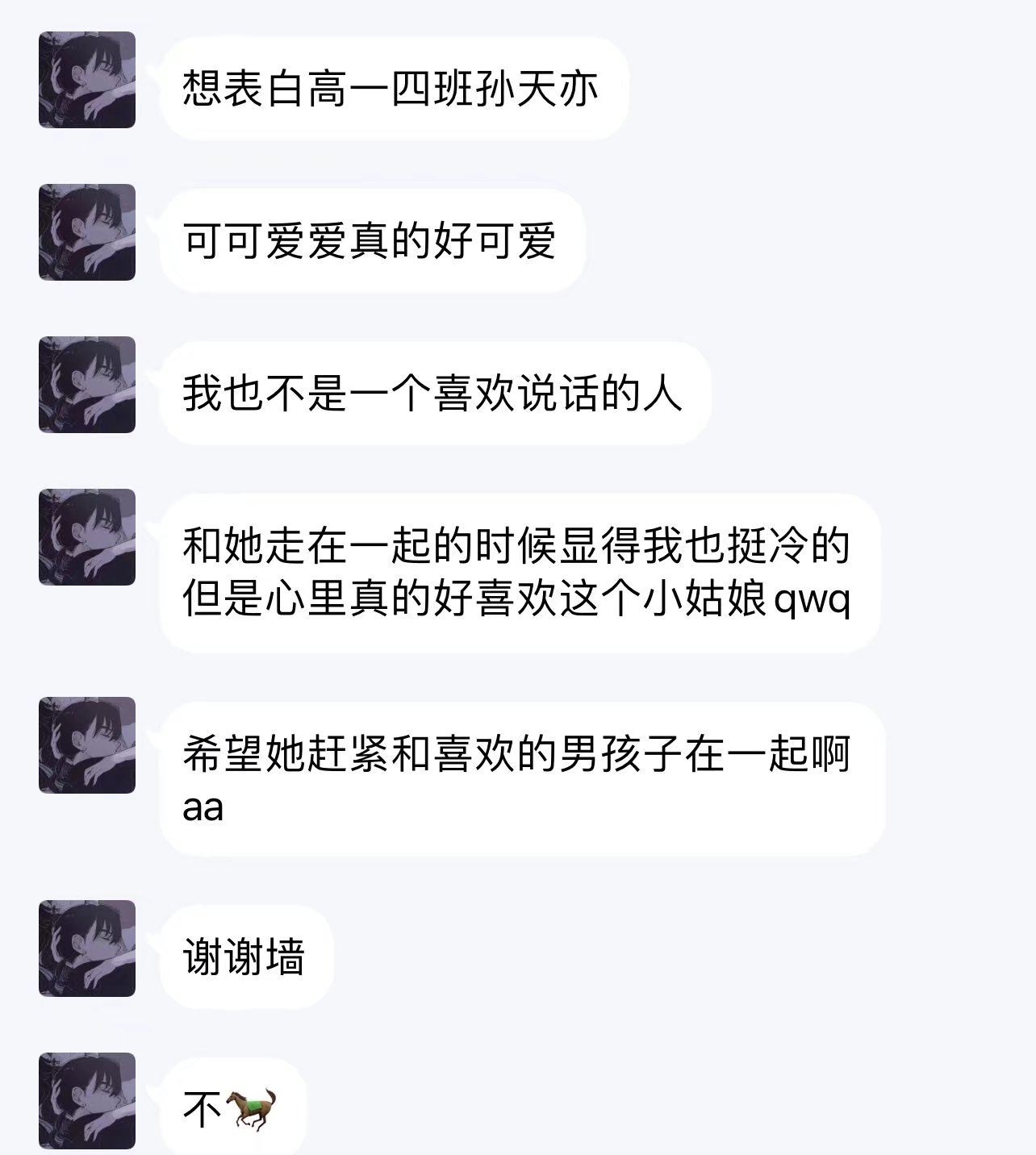The width and height of the screenshot is (1036, 1155).
Task: Select the avatar next to the "和她走在一起的时候" message
Action: (87, 537)
